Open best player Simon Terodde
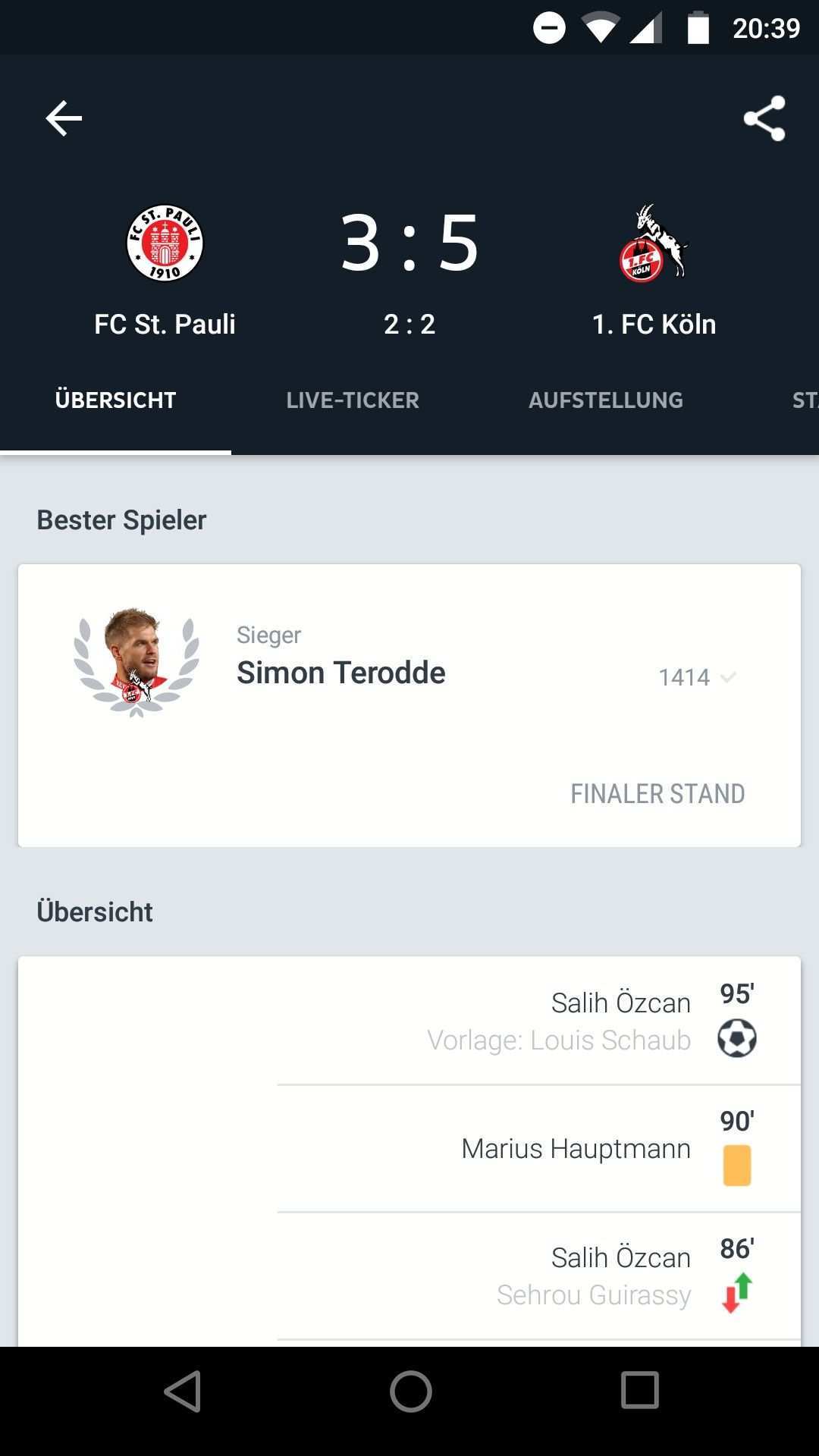Screen dimensions: 819x1456 340,672
